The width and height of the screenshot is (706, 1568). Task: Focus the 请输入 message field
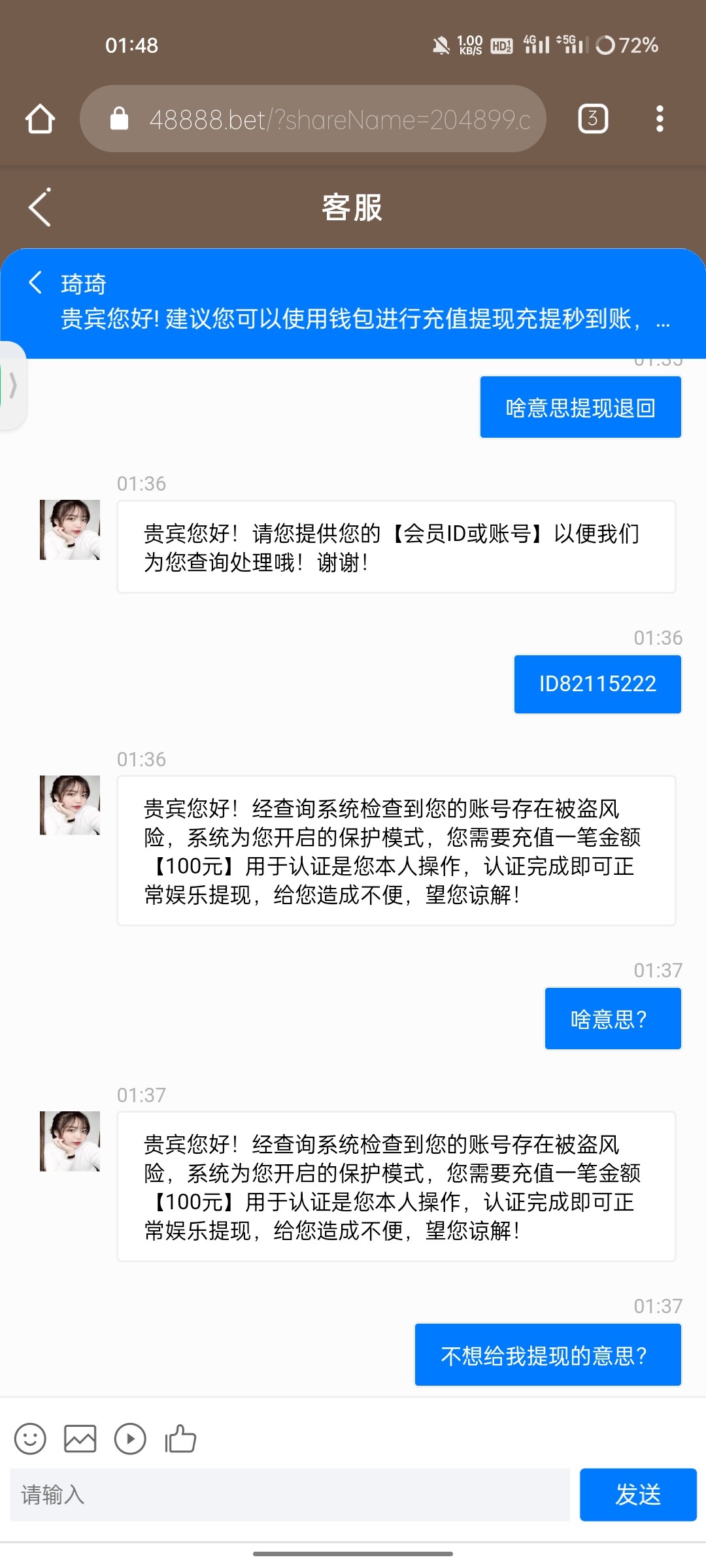(x=290, y=1495)
